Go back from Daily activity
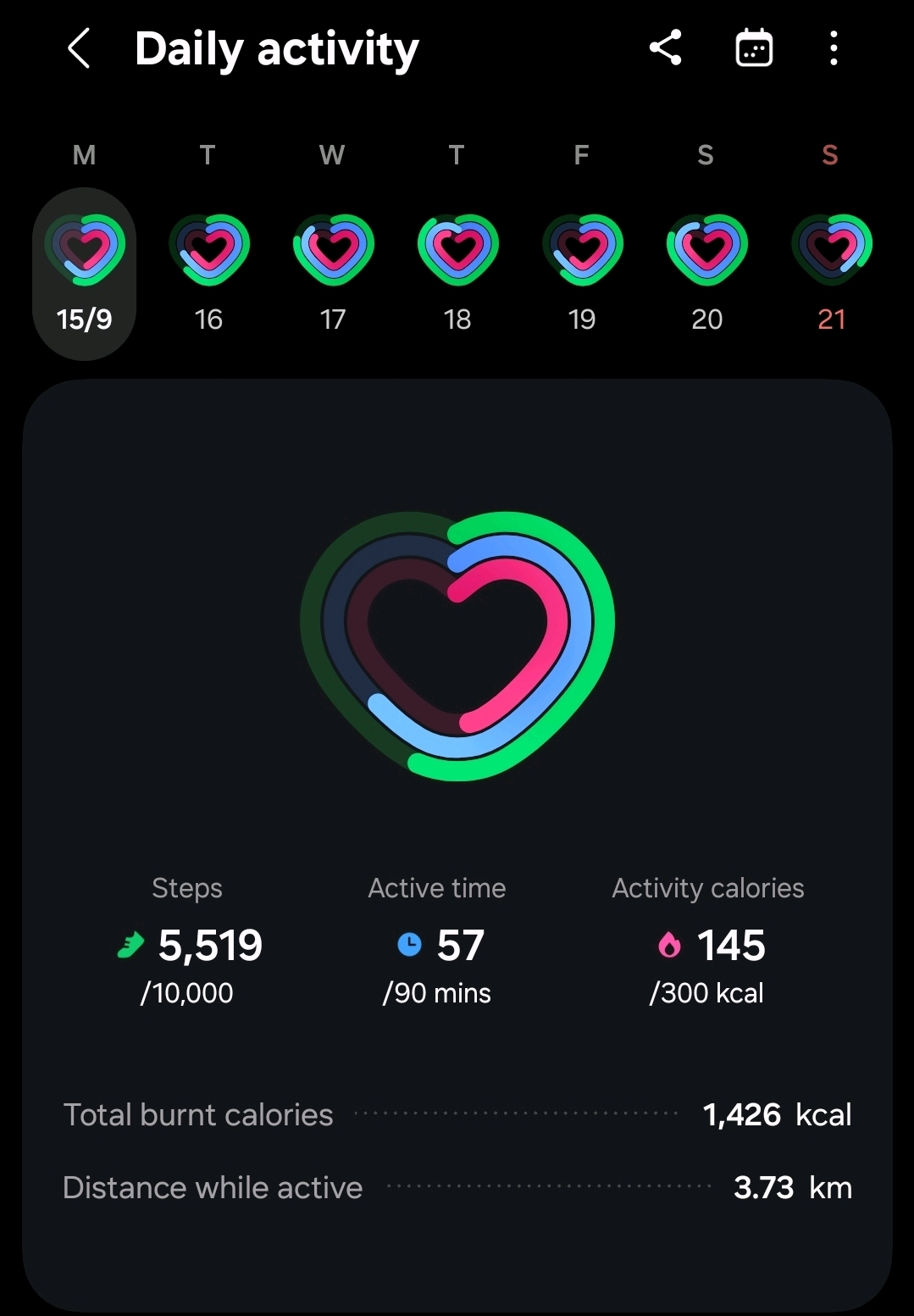 (79, 48)
